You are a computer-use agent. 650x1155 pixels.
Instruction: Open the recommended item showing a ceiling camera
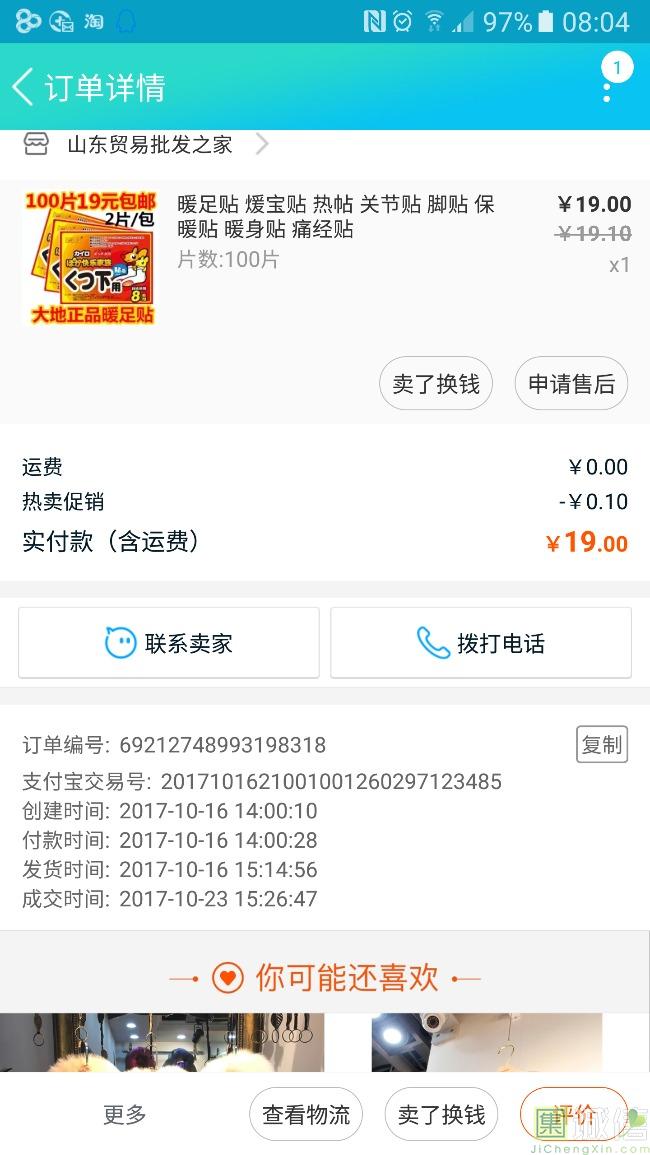tap(487, 1042)
